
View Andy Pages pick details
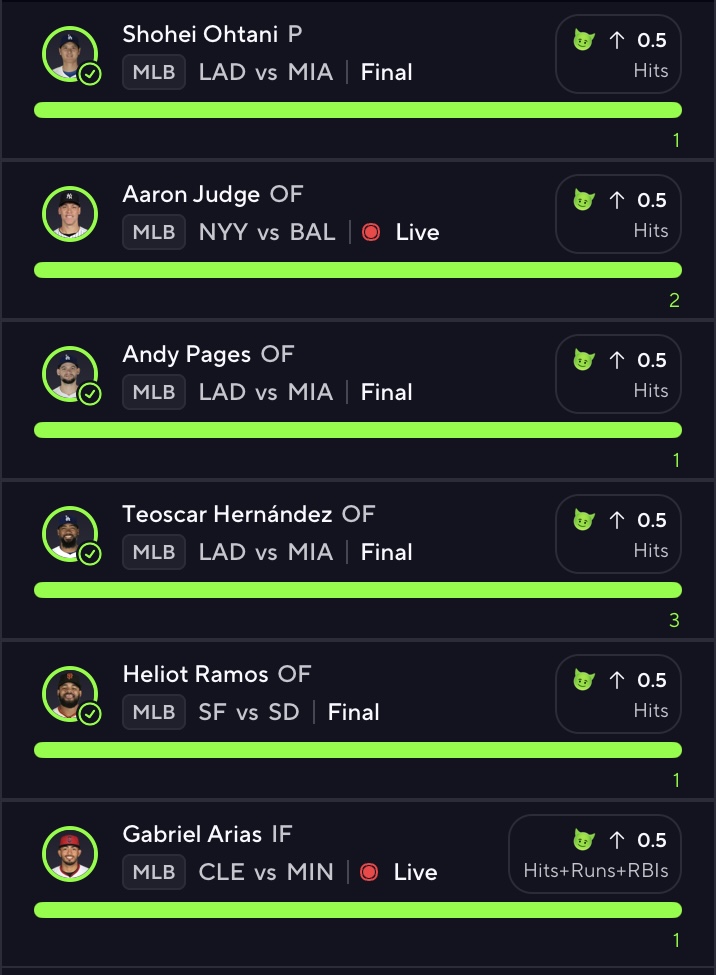[x=300, y=375]
